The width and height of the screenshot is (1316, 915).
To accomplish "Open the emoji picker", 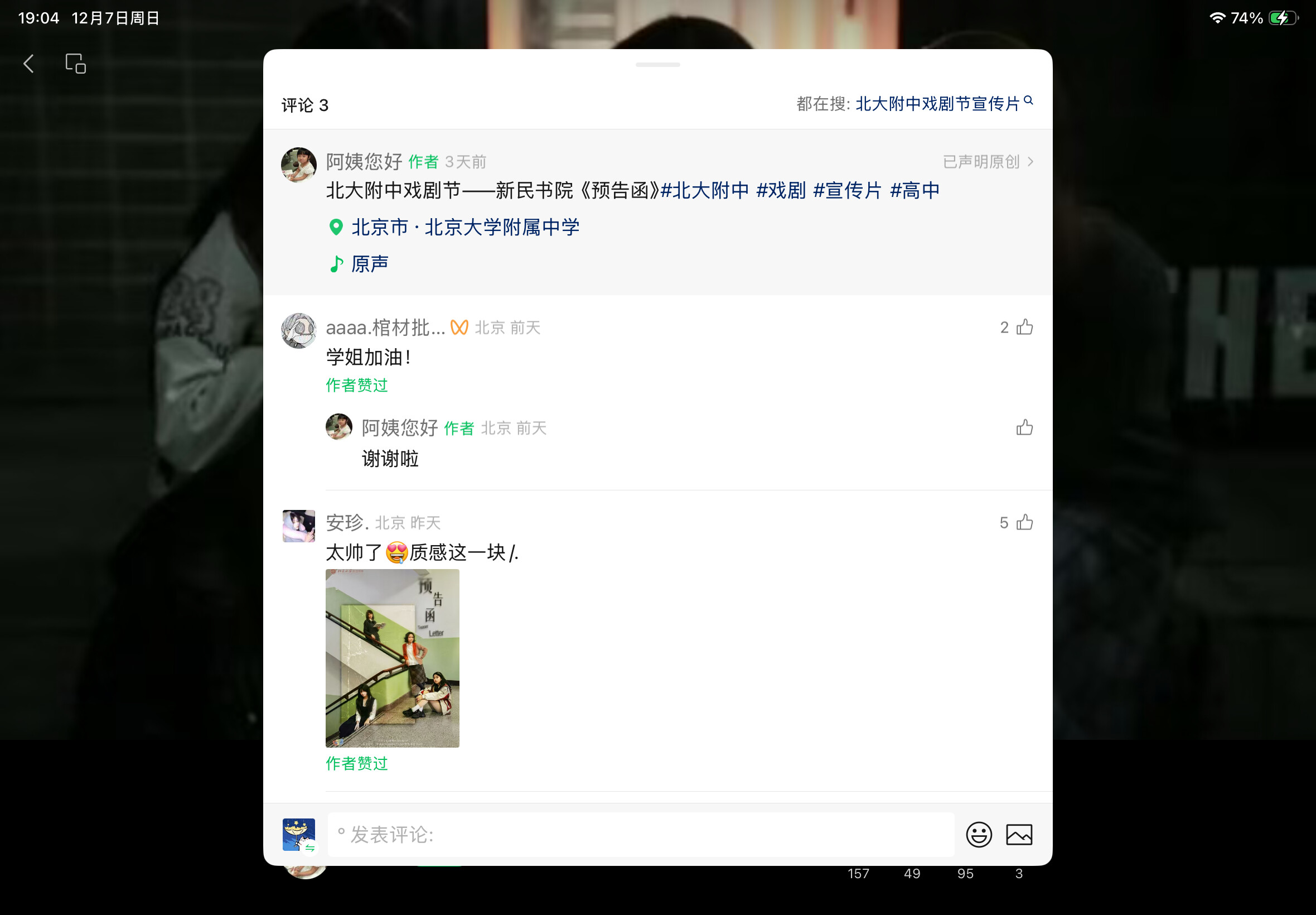I will click(979, 835).
